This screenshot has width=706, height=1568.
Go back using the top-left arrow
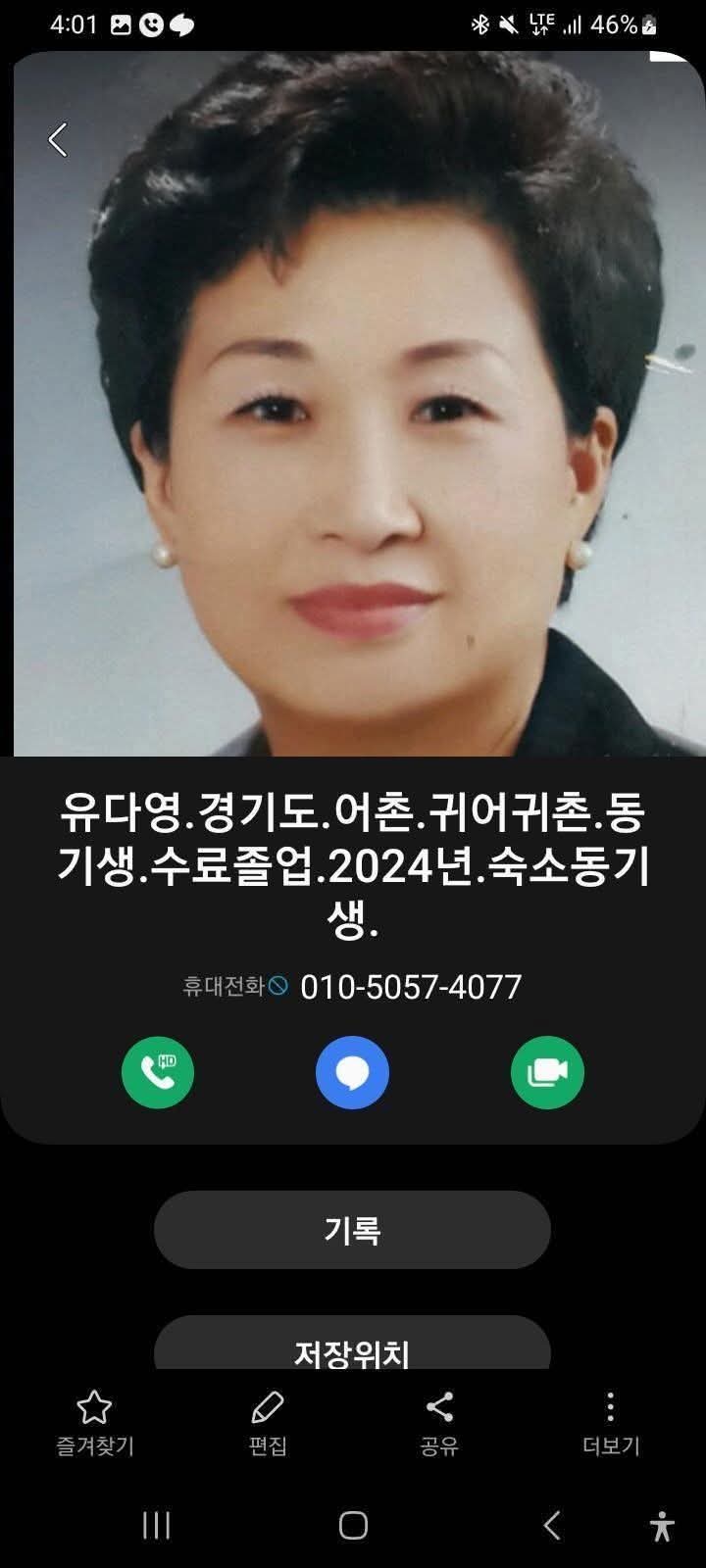coord(58,140)
